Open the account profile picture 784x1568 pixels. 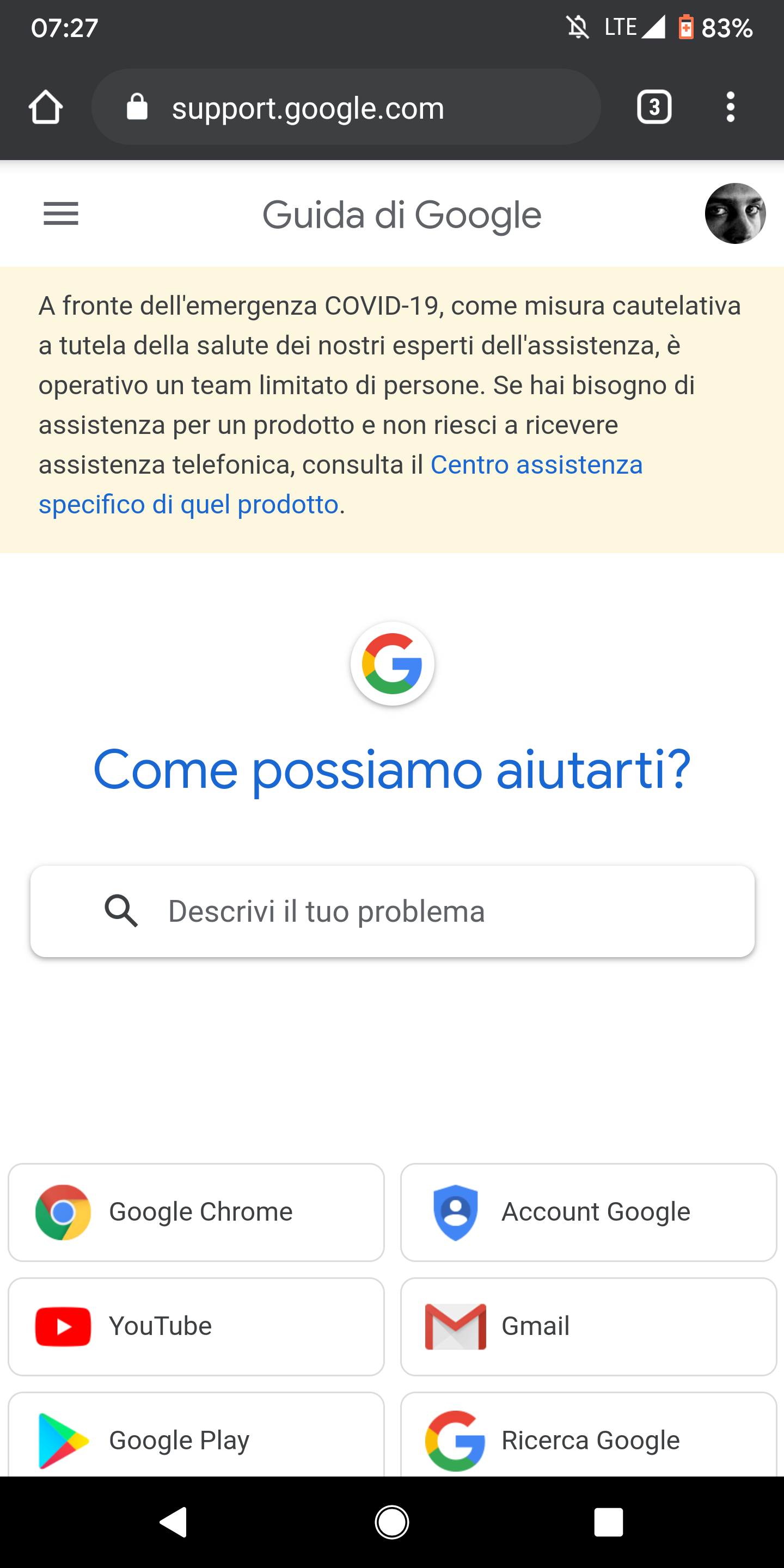[x=734, y=213]
